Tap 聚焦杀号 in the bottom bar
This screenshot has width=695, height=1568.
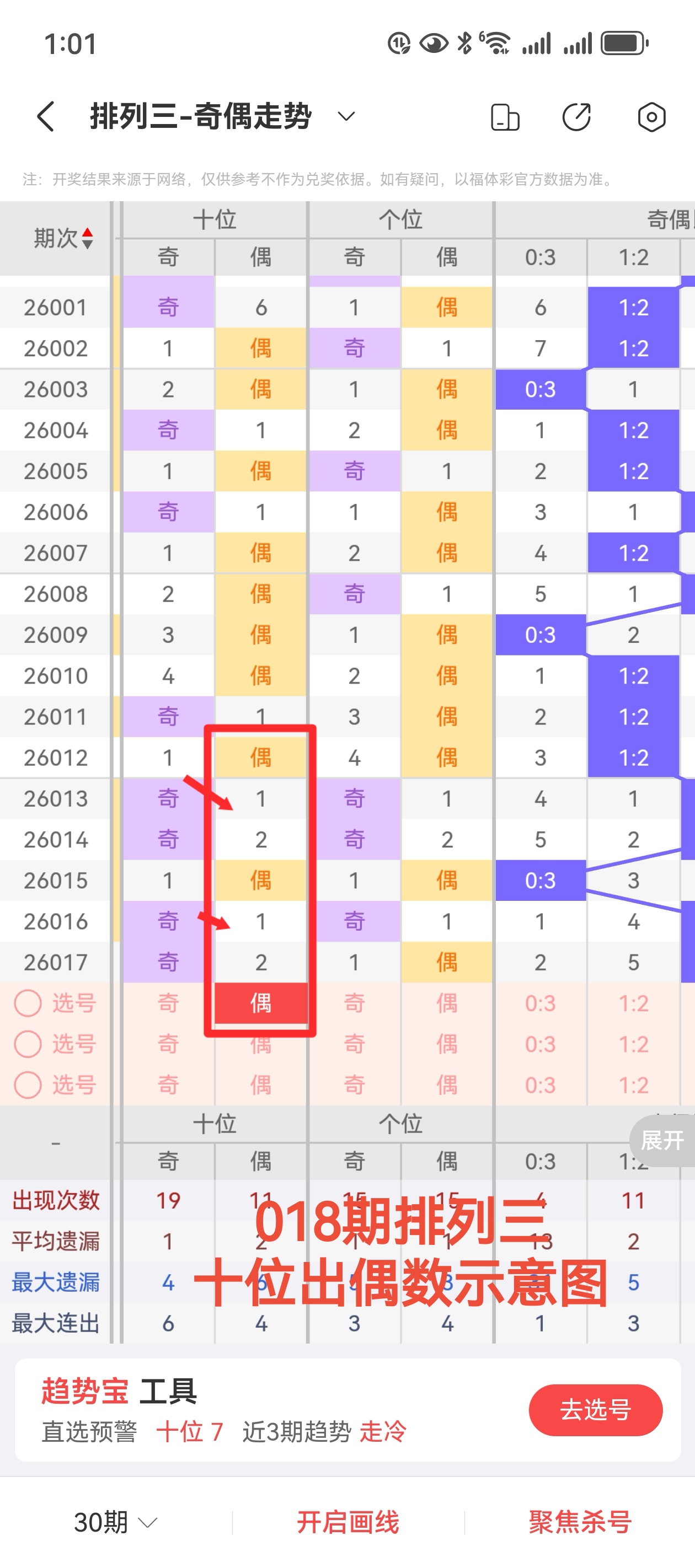click(580, 1522)
